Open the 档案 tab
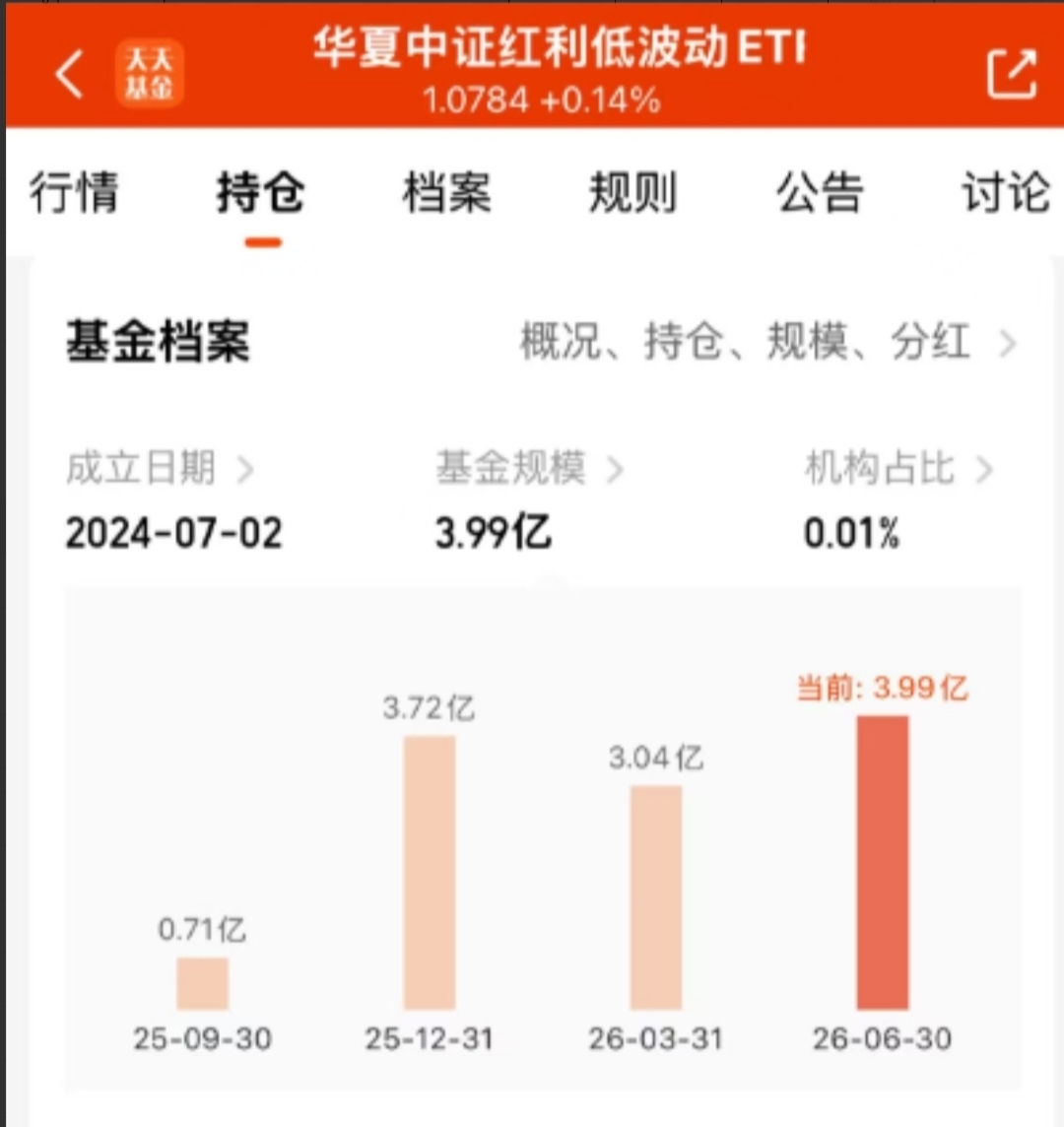The height and width of the screenshot is (1127, 1064). click(447, 193)
